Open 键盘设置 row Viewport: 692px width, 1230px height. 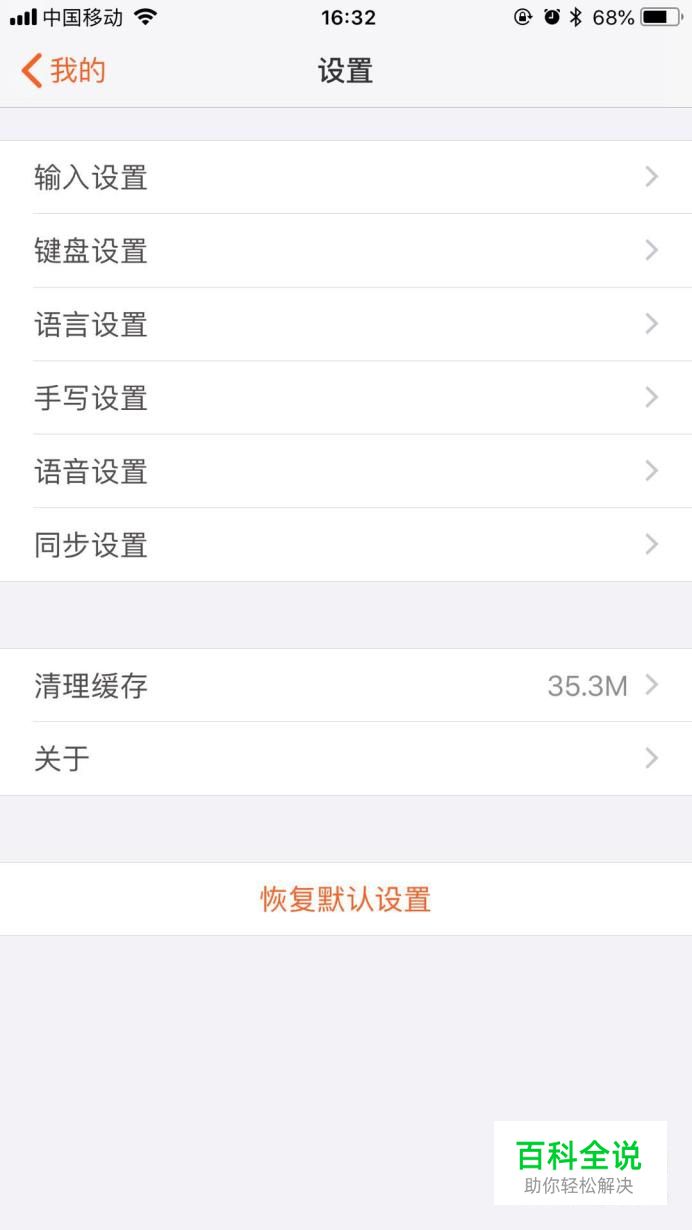[346, 251]
